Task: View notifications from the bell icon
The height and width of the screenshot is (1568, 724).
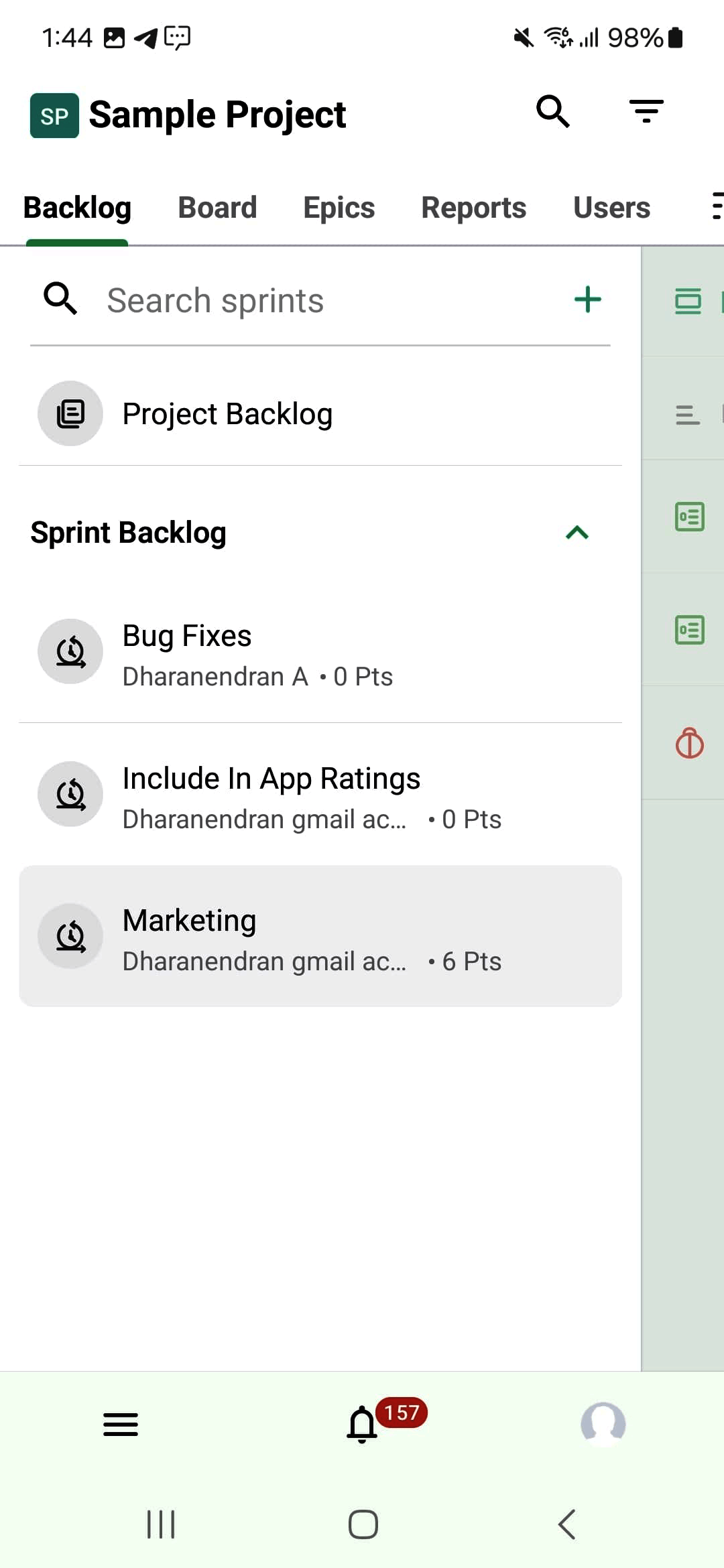Action: 363,1424
